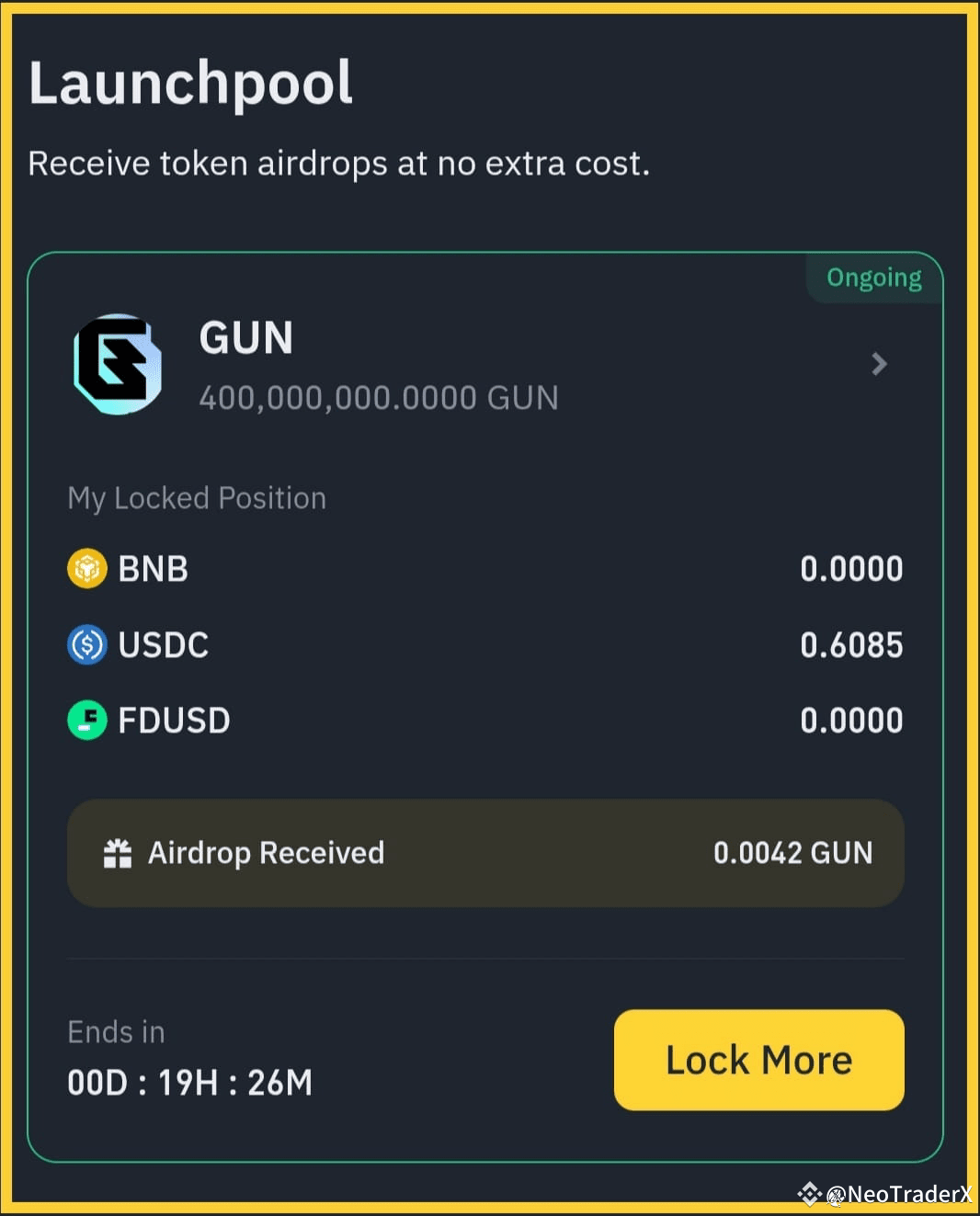Click the 0.6085 USDC balance value
The image size is (980, 1216).
[x=851, y=644]
